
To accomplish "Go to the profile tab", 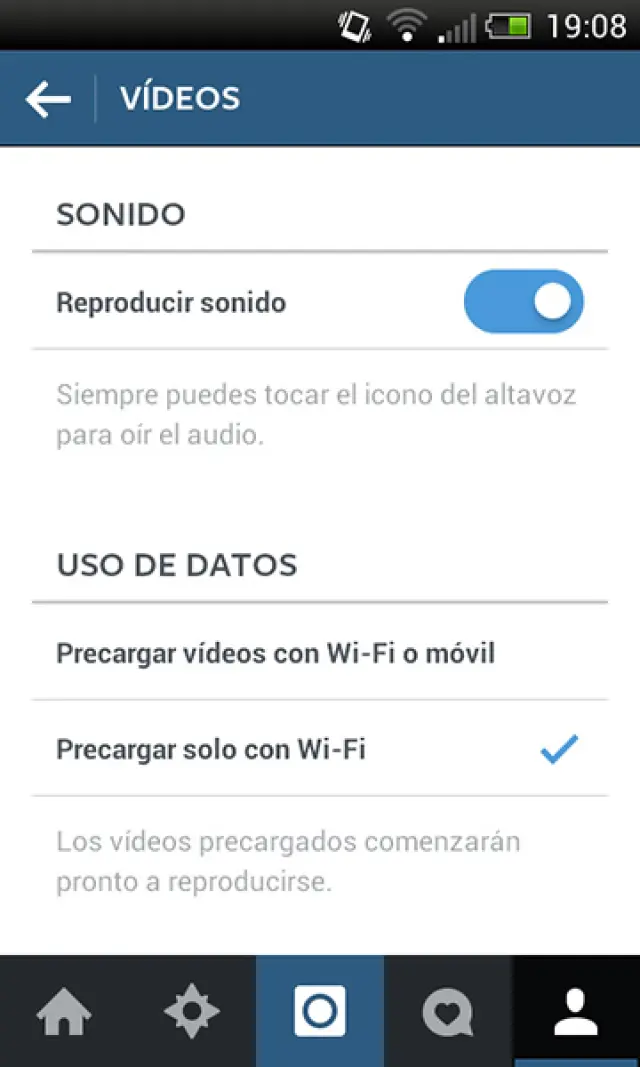I will pyautogui.click(x=576, y=1012).
